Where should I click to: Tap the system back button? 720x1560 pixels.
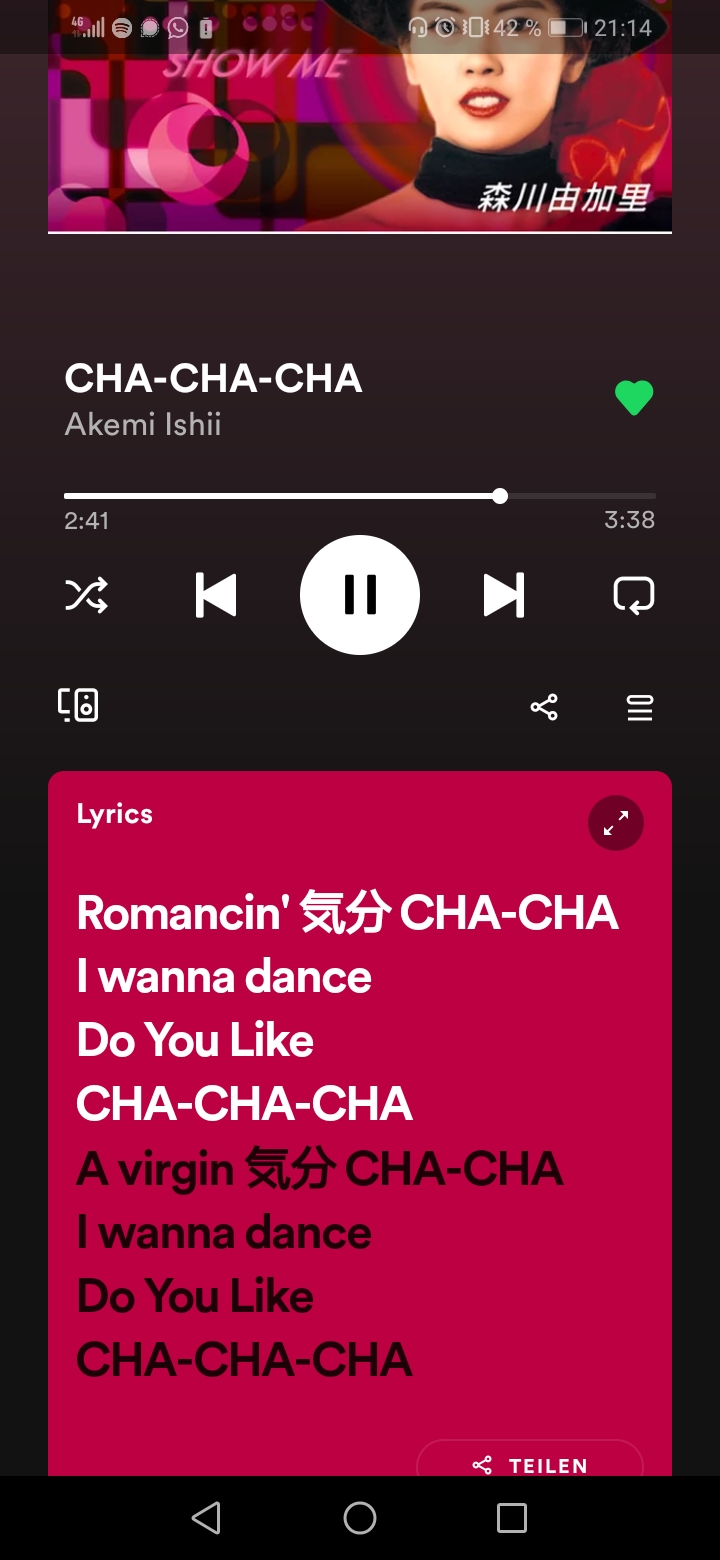pos(206,1518)
